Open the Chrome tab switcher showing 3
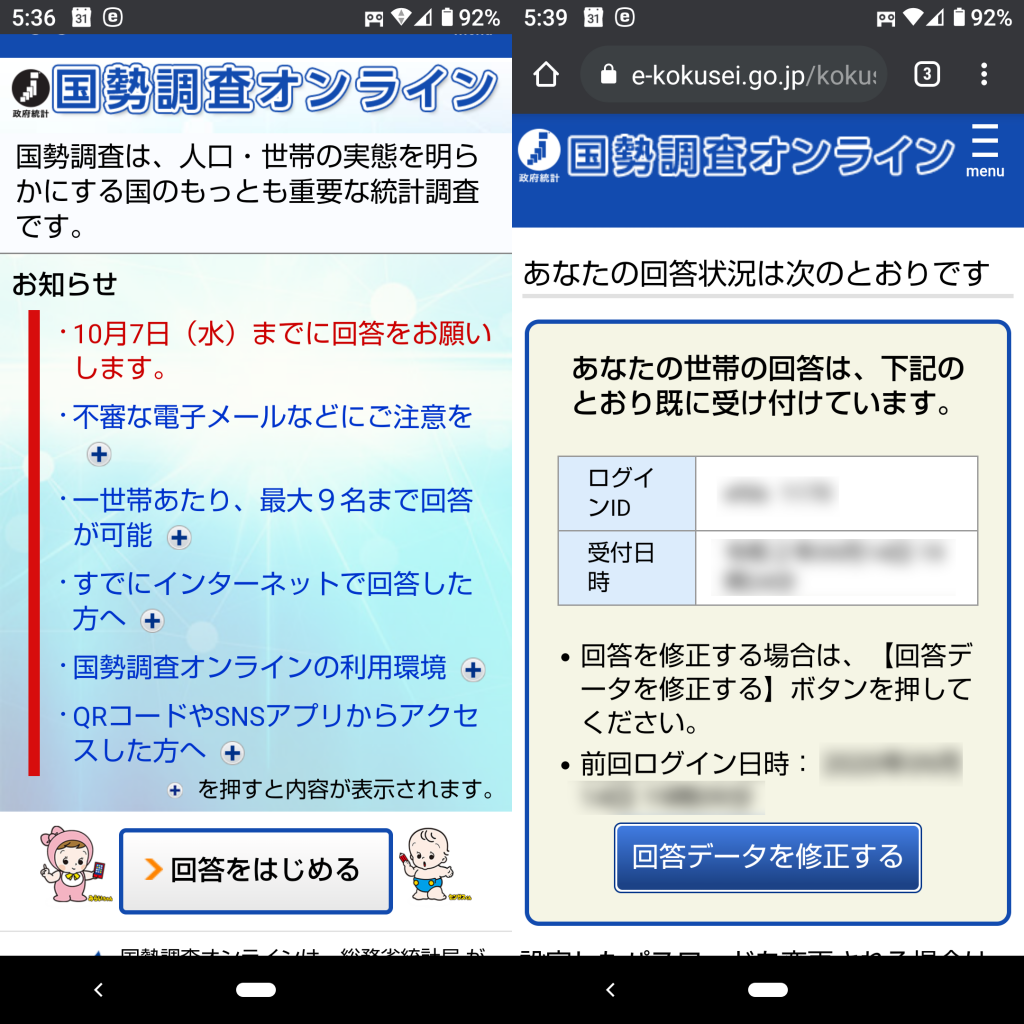The height and width of the screenshot is (1024, 1024). [x=927, y=74]
